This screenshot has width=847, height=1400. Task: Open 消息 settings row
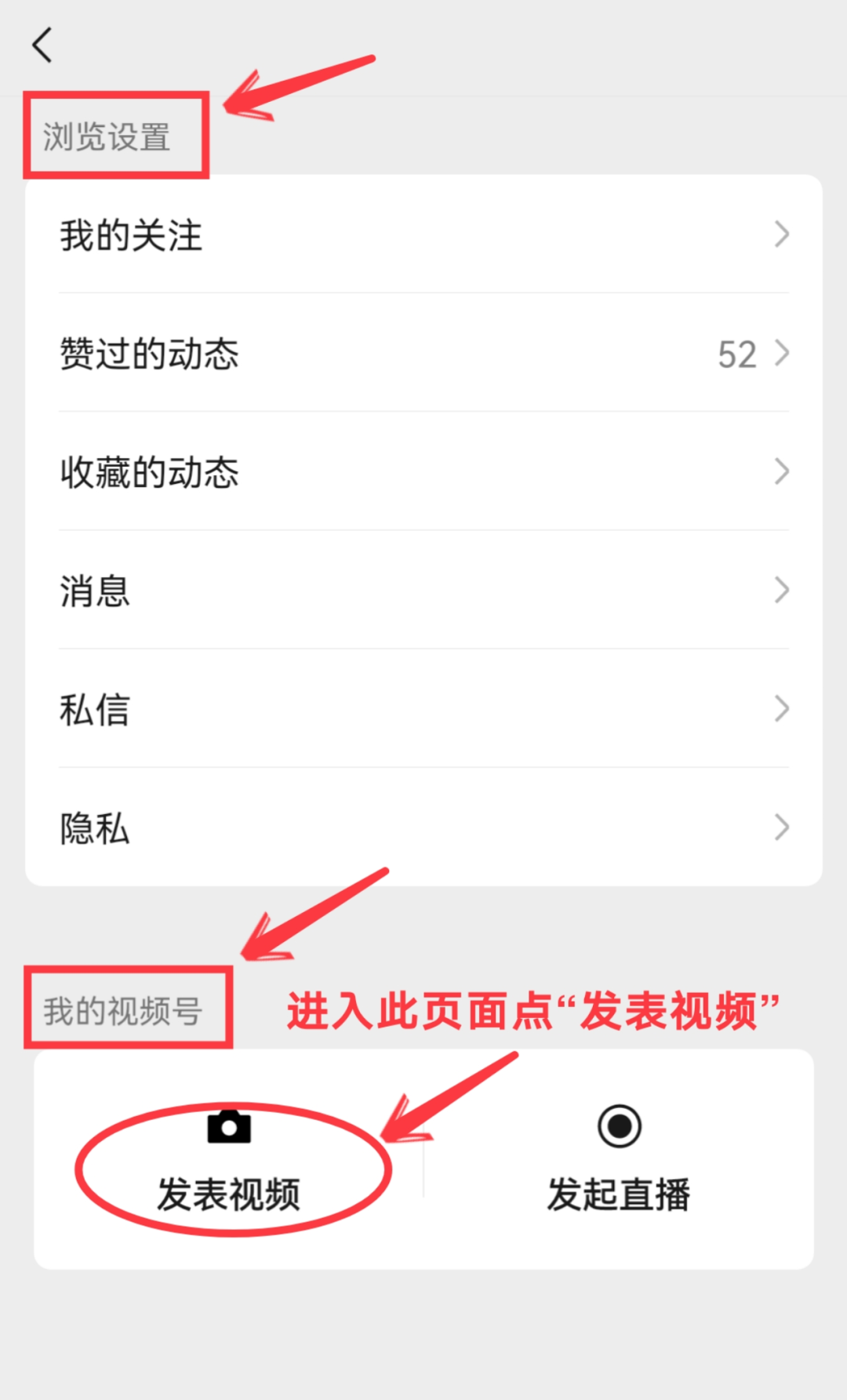423,590
